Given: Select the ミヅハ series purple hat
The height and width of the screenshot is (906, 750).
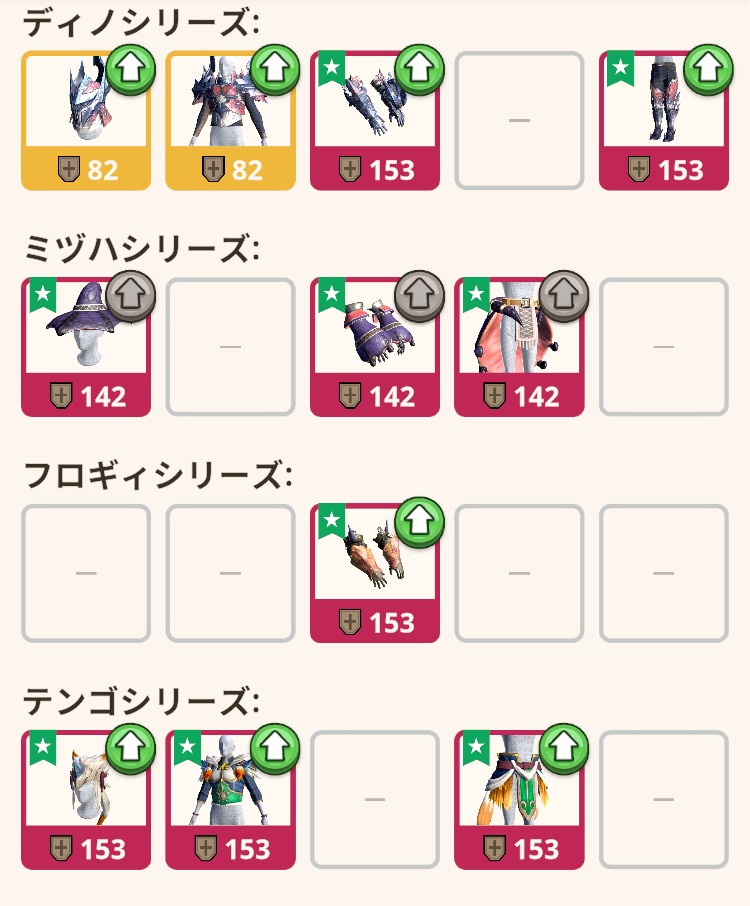Looking at the screenshot, I should [x=85, y=348].
